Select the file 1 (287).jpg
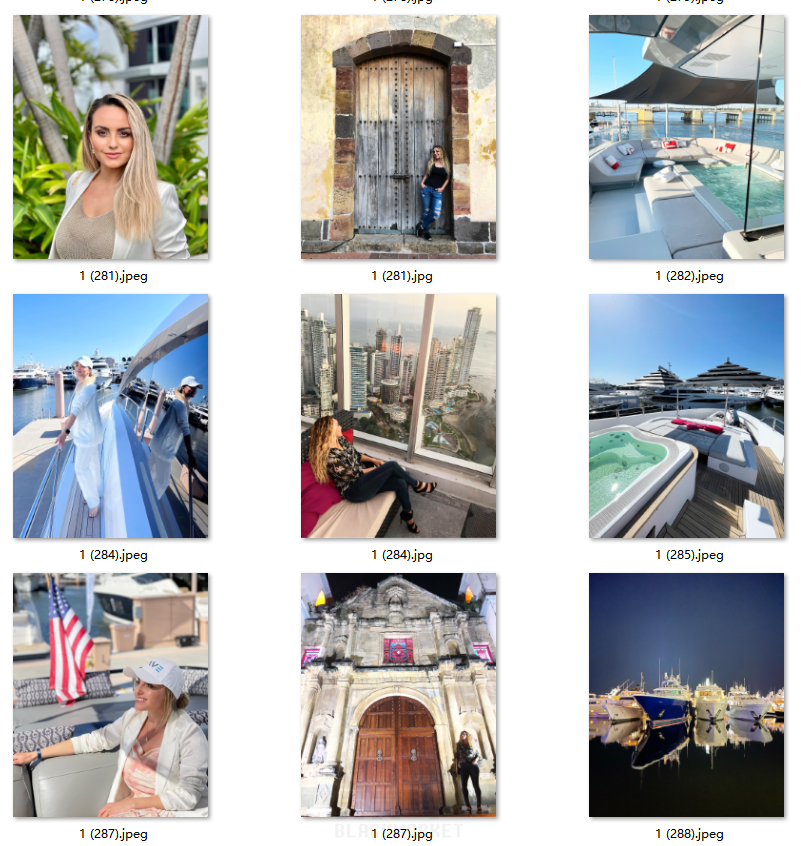This screenshot has height=846, width=801. click(x=399, y=695)
